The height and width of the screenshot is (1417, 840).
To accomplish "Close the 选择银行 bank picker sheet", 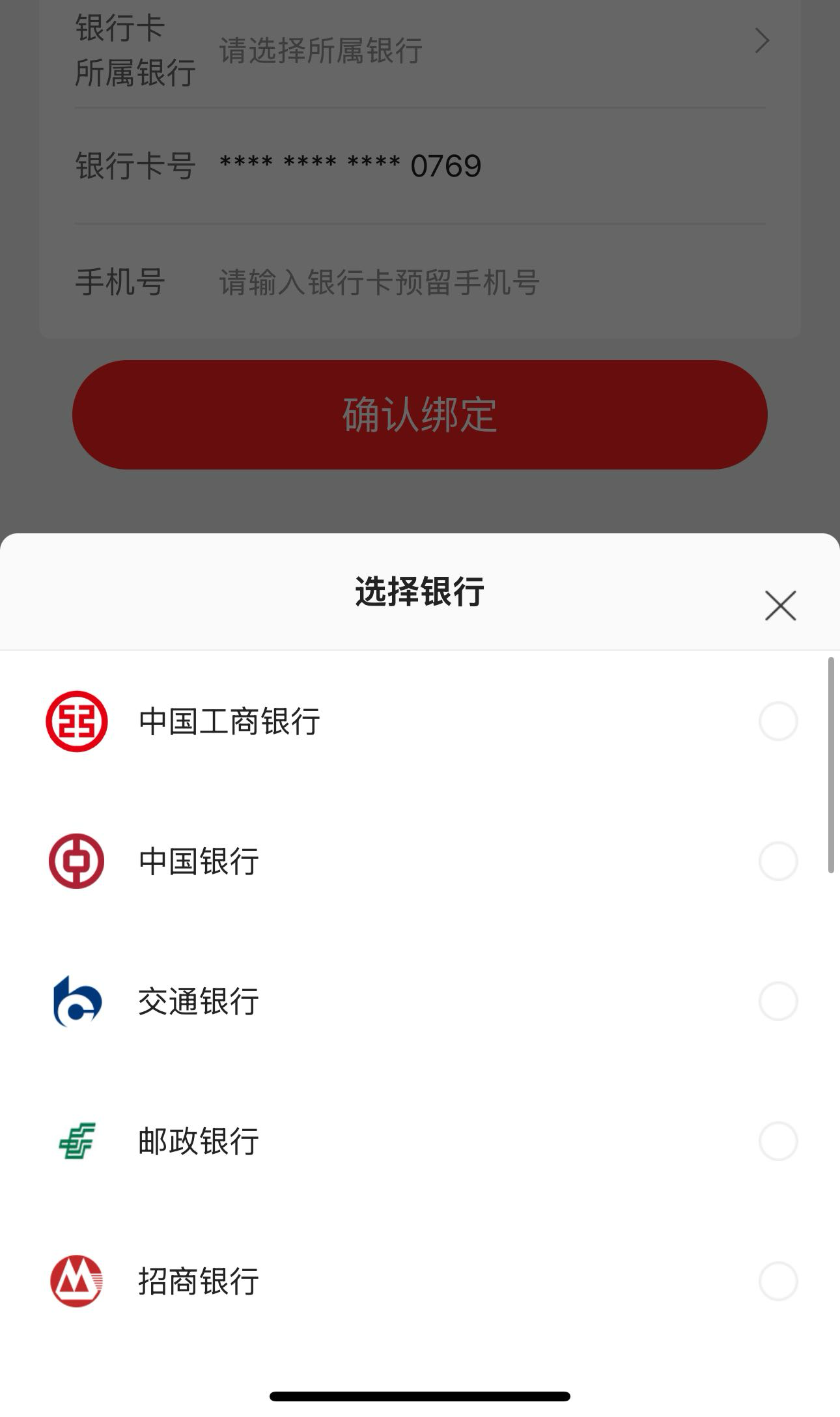I will point(780,606).
